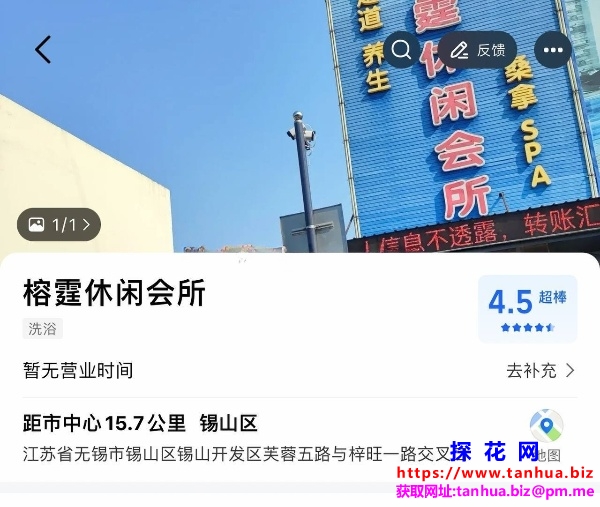This screenshot has height=507, width=600.
Task: Open the 1/1 photo gallery indicator
Action: click(x=59, y=225)
